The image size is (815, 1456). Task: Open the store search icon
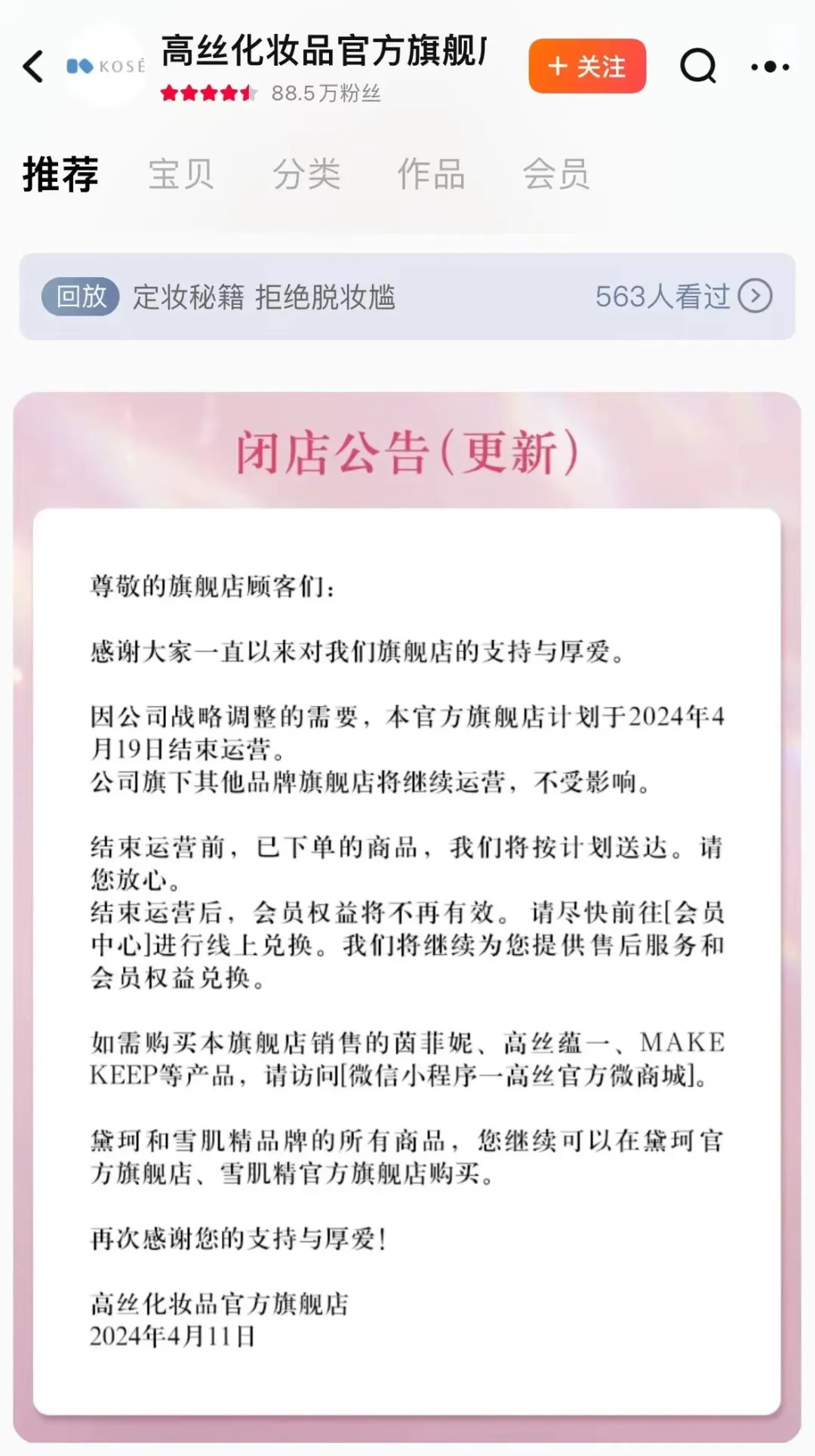pyautogui.click(x=698, y=66)
